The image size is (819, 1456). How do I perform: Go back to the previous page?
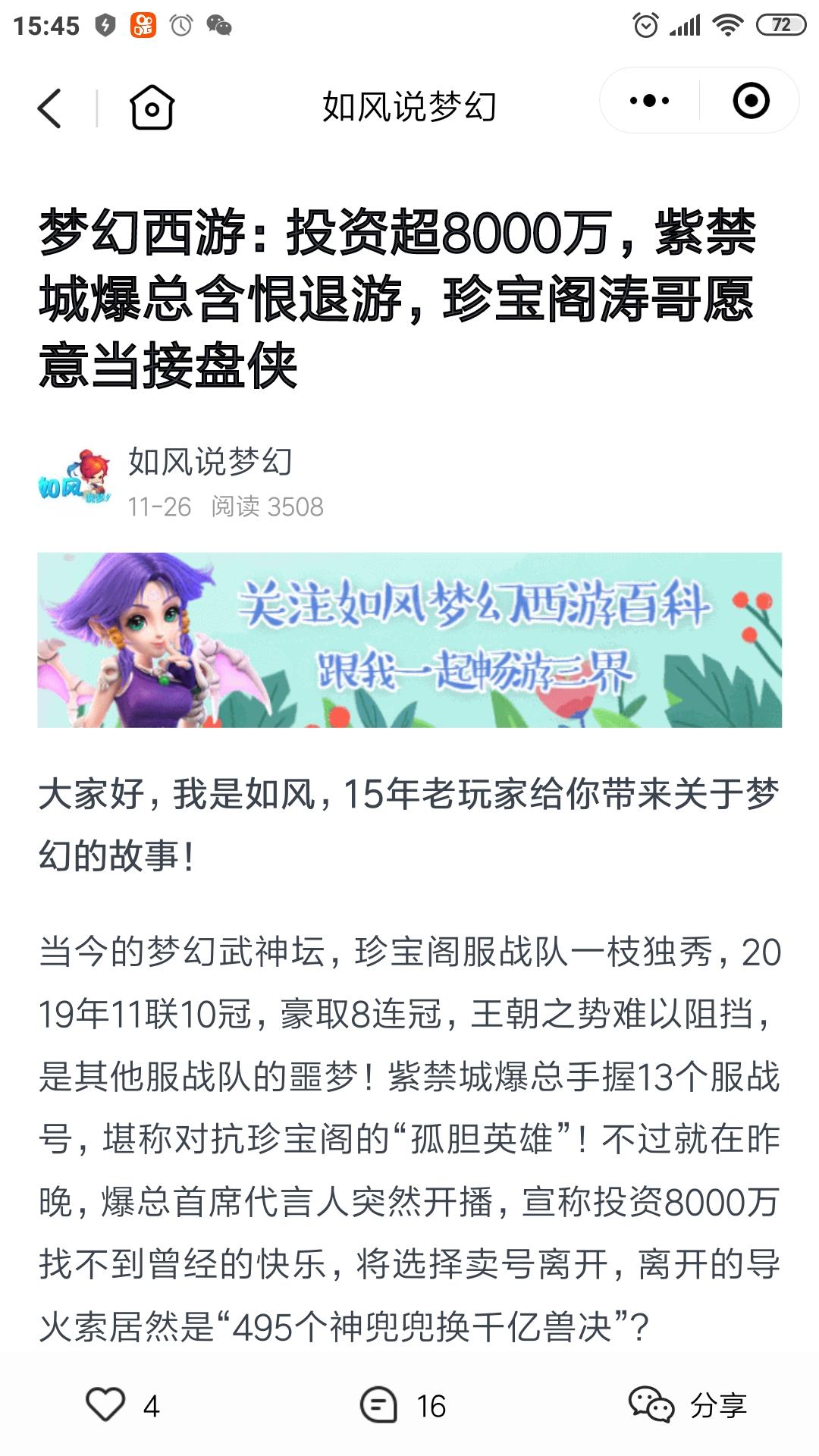(x=50, y=108)
